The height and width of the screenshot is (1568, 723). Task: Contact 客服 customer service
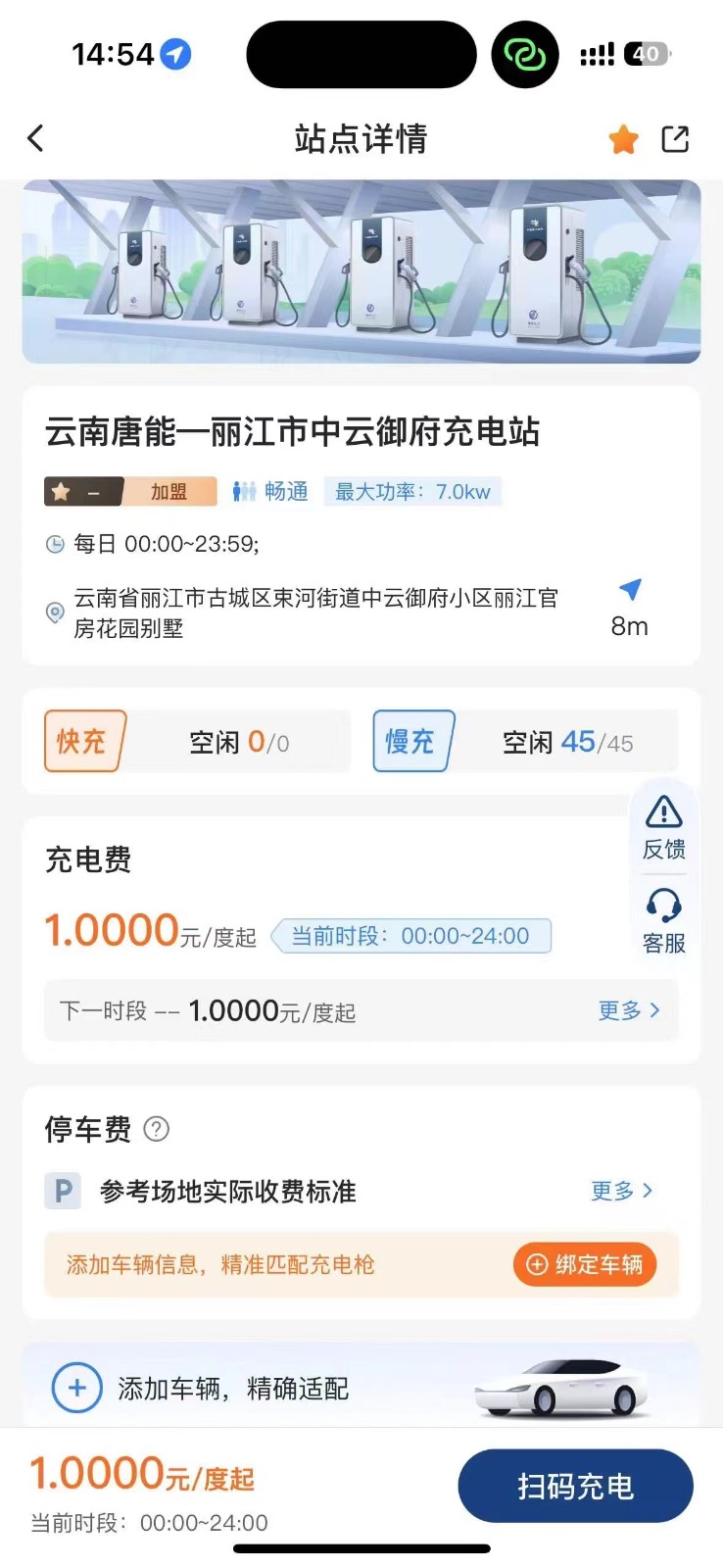[663, 921]
